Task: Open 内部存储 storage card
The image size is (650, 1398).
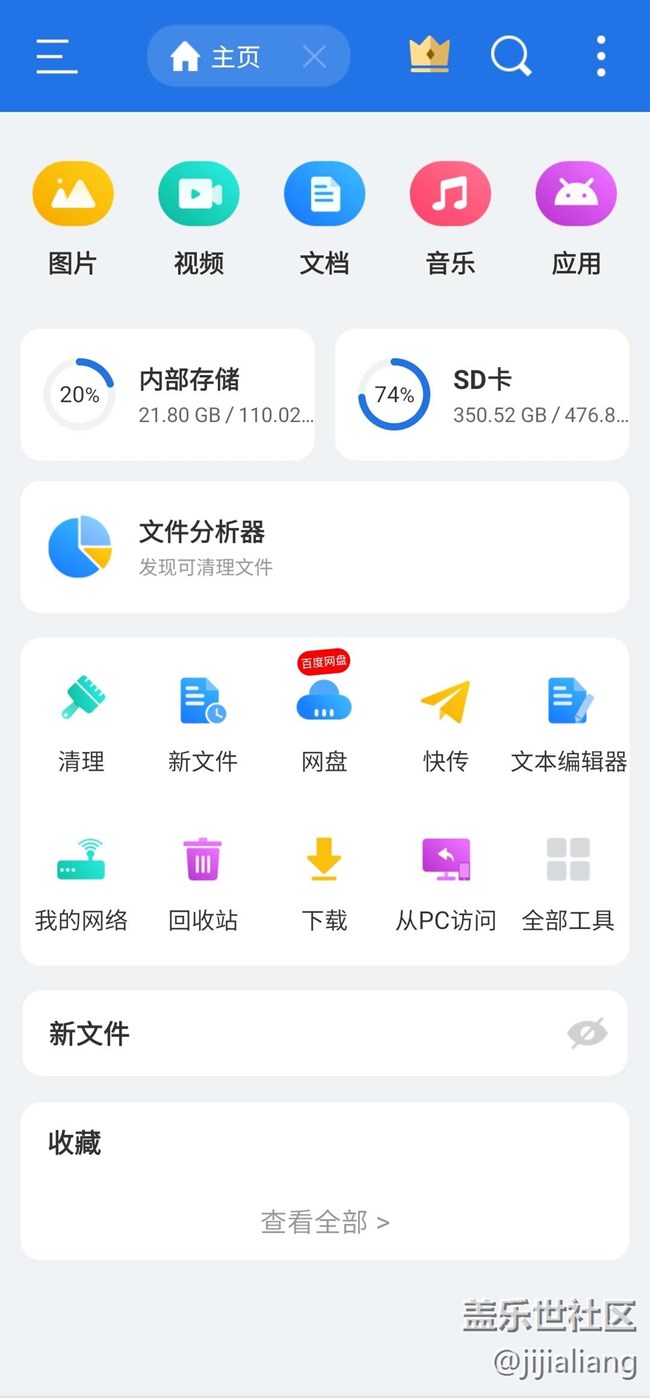Action: click(x=167, y=395)
